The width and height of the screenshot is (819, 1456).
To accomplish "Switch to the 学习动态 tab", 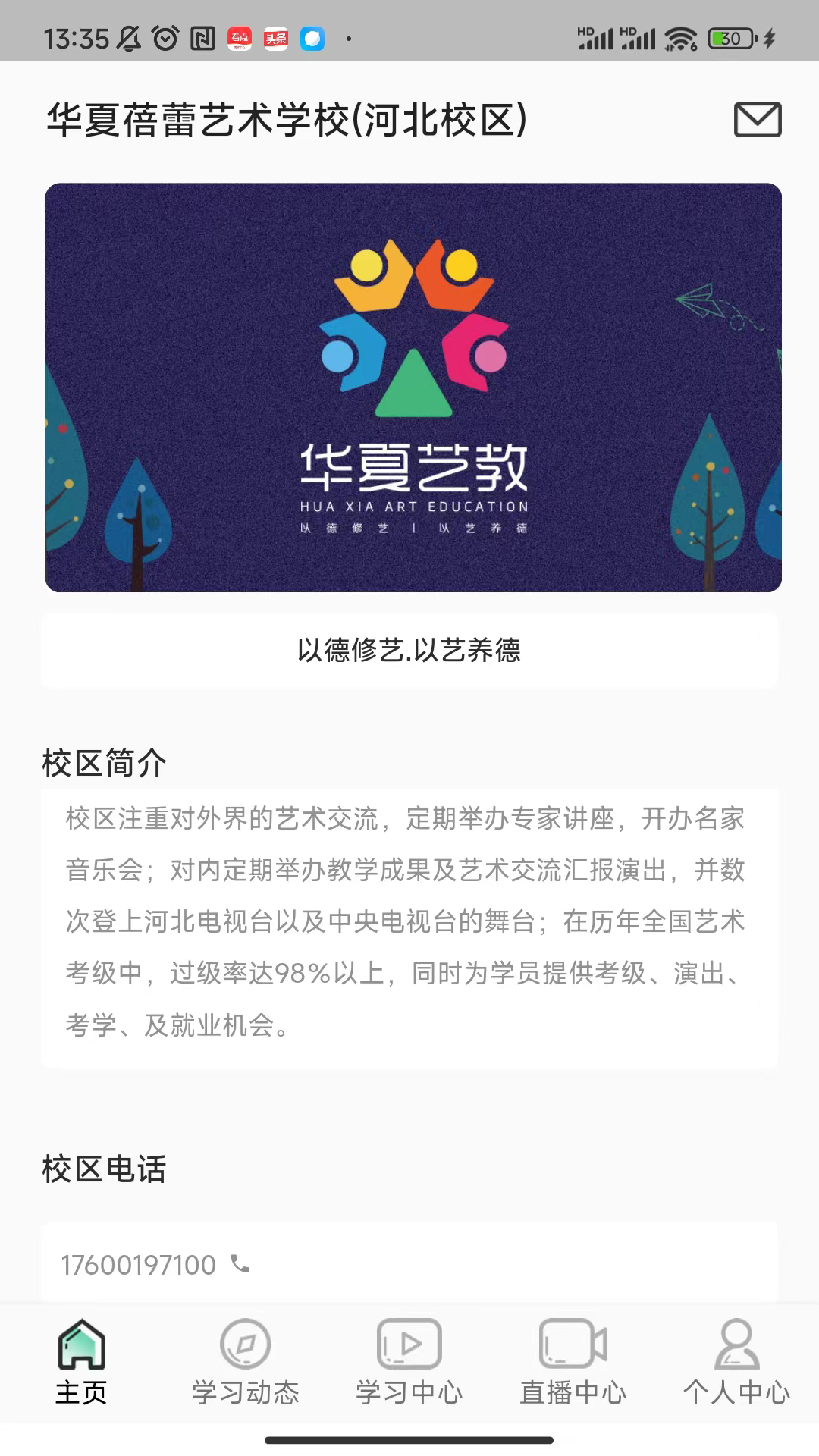I will click(245, 1363).
